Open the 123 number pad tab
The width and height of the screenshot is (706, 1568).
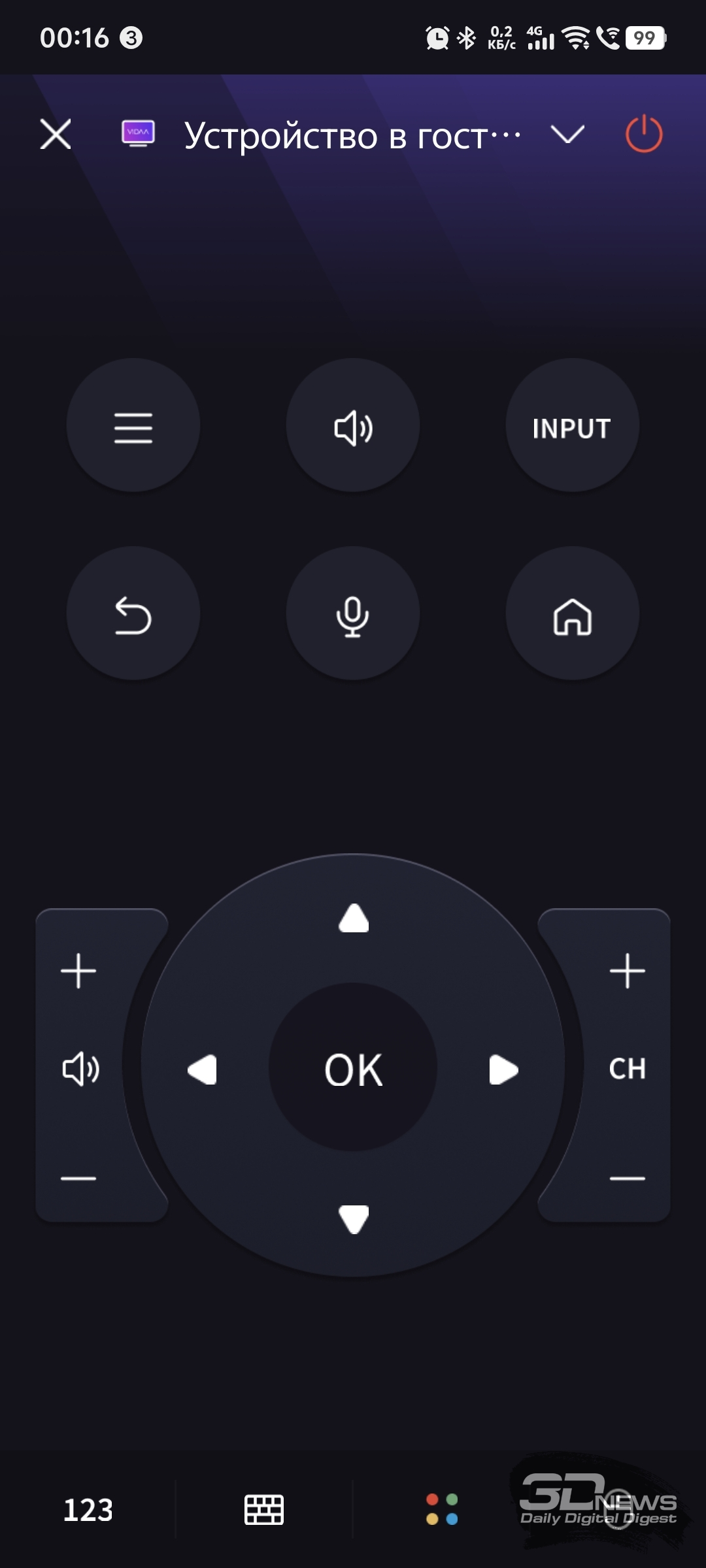coord(88,1510)
